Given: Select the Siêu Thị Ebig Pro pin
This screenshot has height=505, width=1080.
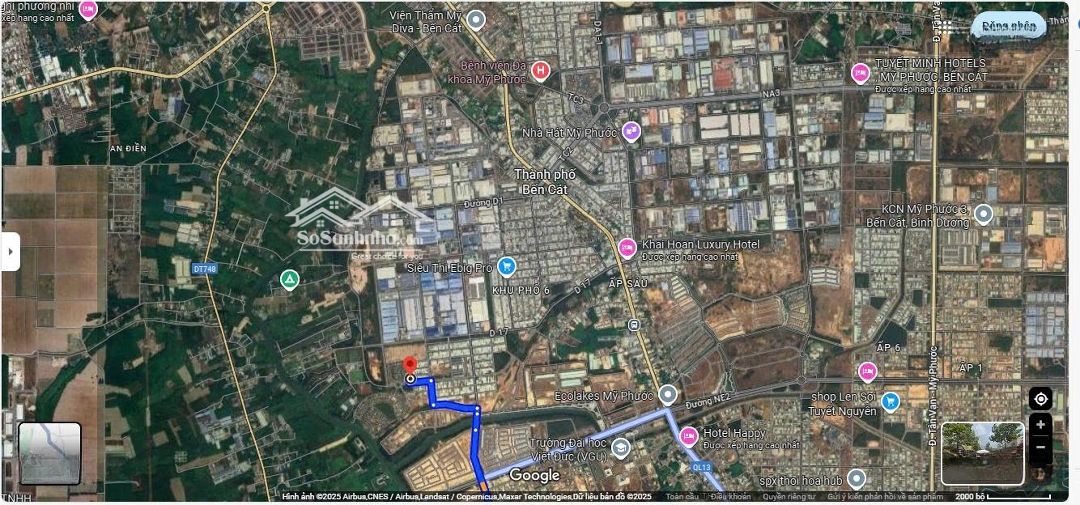Looking at the screenshot, I should pos(507,266).
